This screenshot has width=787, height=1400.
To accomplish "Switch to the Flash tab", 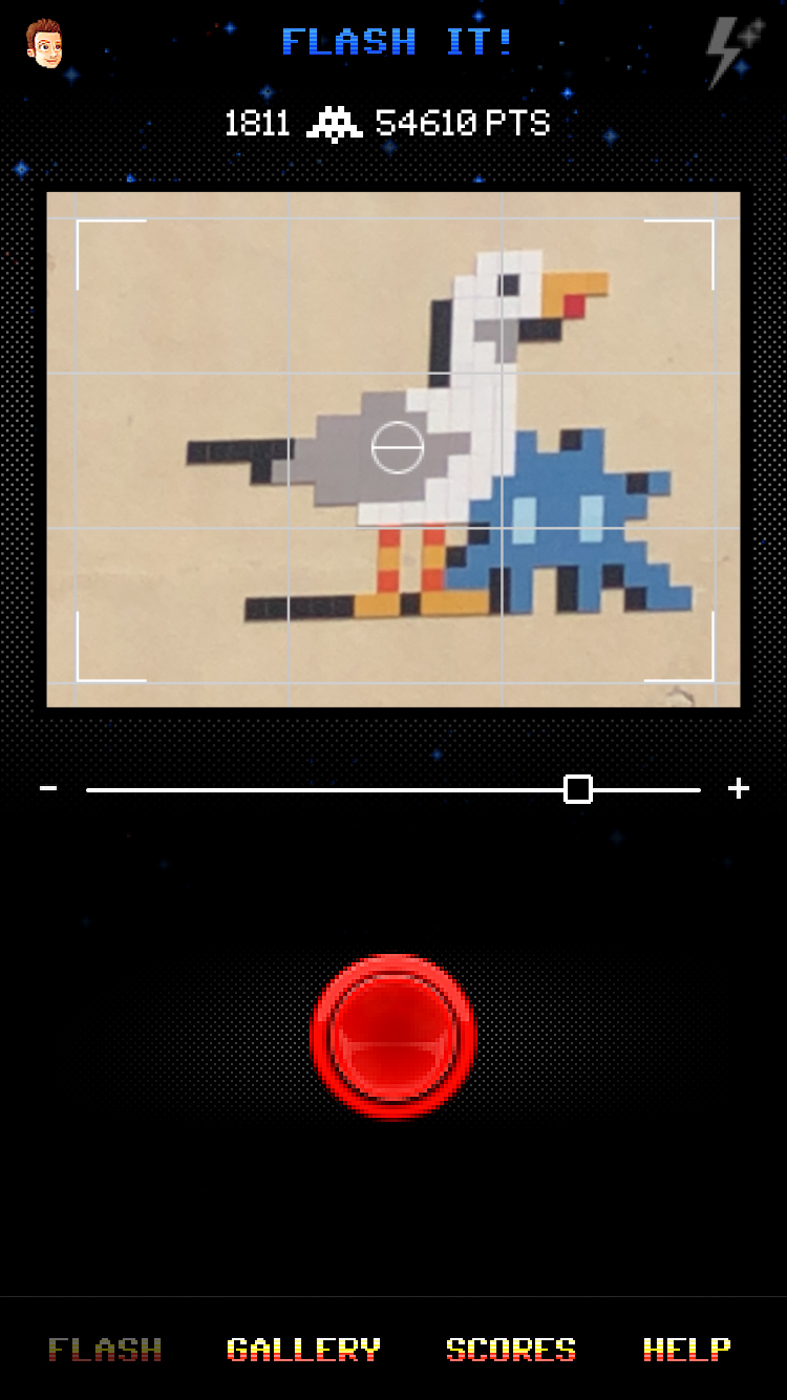I will coord(105,1350).
